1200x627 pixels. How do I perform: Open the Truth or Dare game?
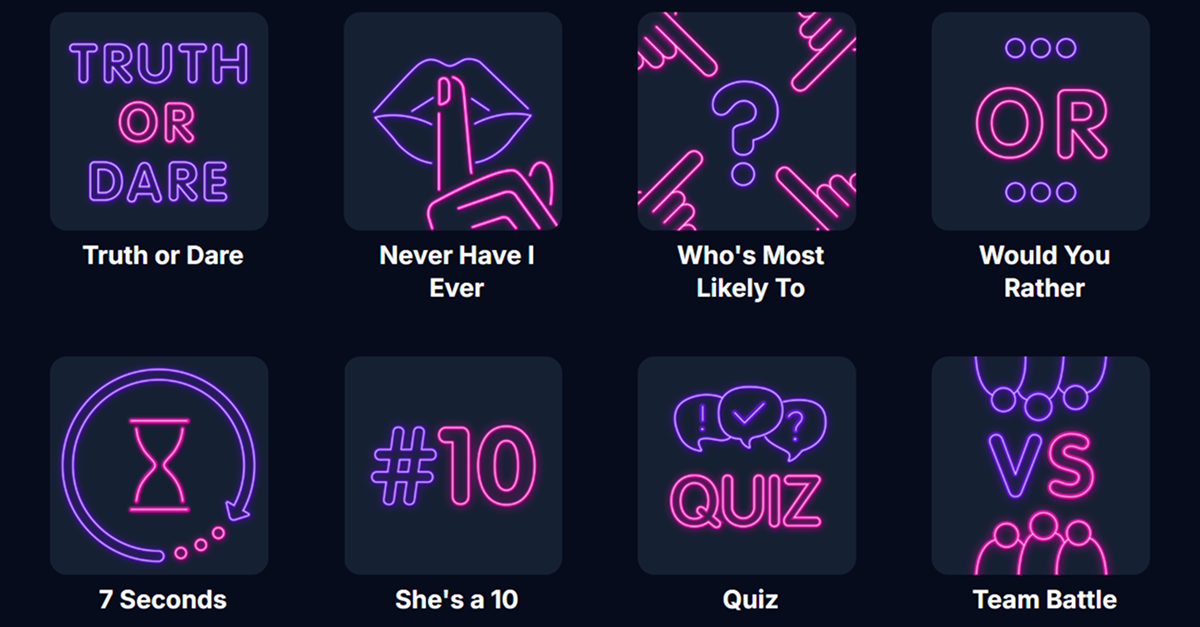tap(159, 122)
